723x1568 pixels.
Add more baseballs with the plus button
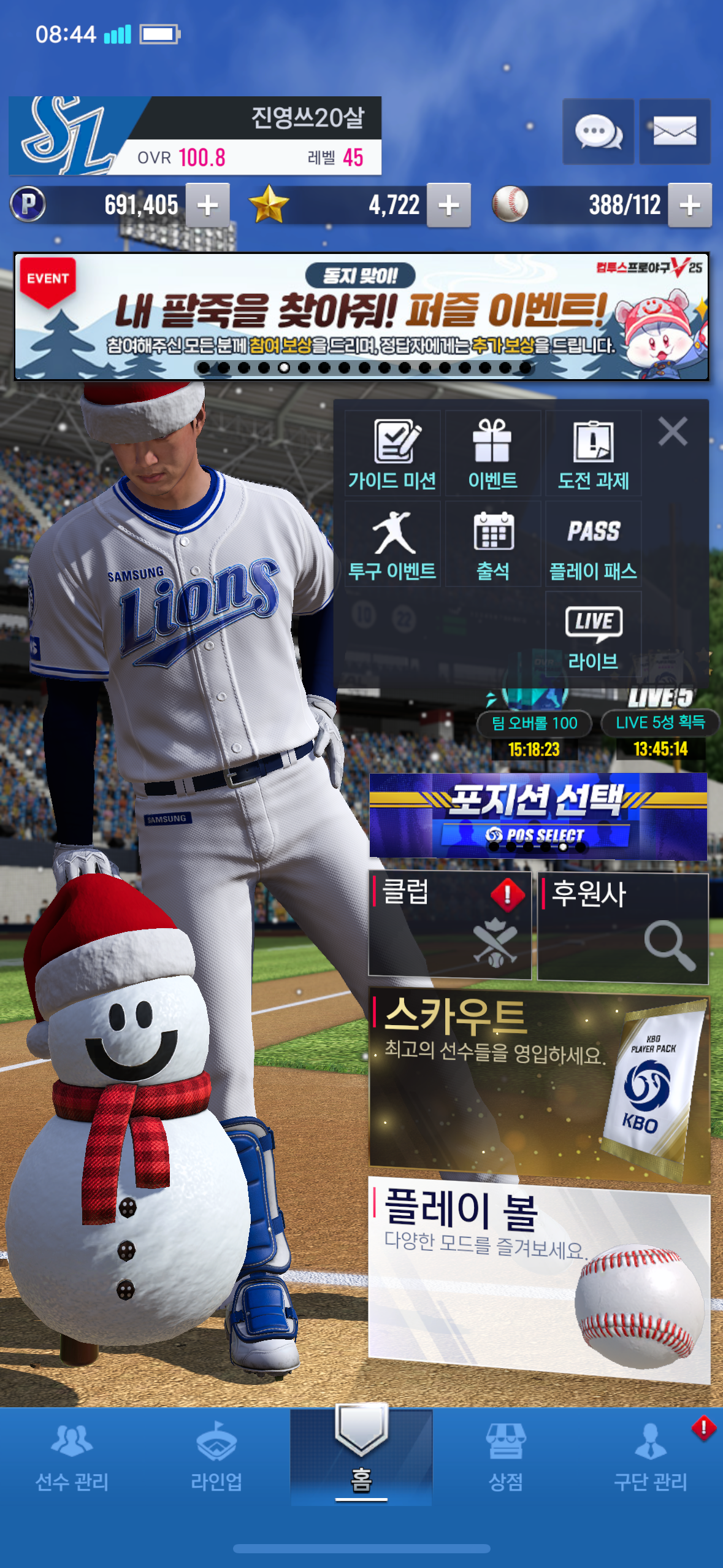(689, 206)
